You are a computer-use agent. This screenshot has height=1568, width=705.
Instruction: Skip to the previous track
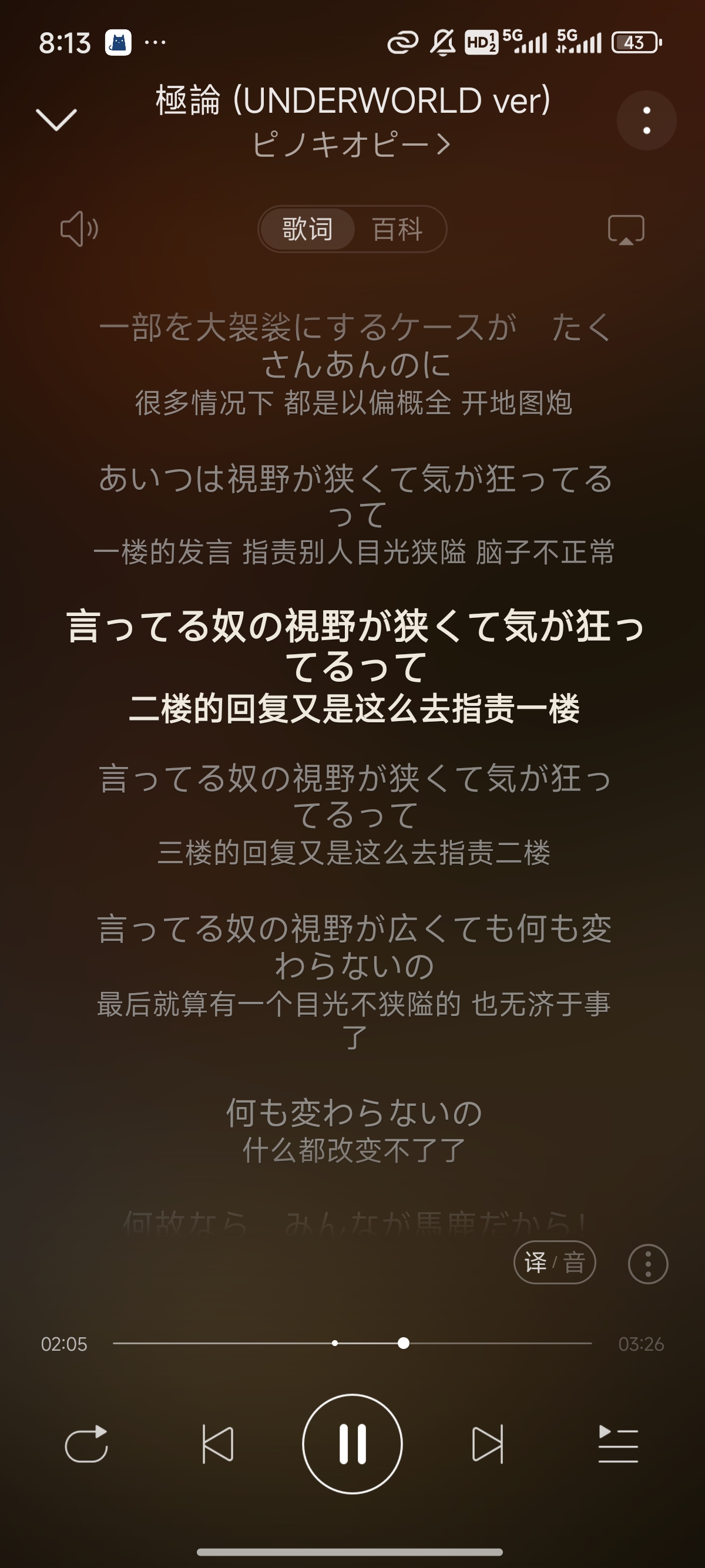point(217,1443)
